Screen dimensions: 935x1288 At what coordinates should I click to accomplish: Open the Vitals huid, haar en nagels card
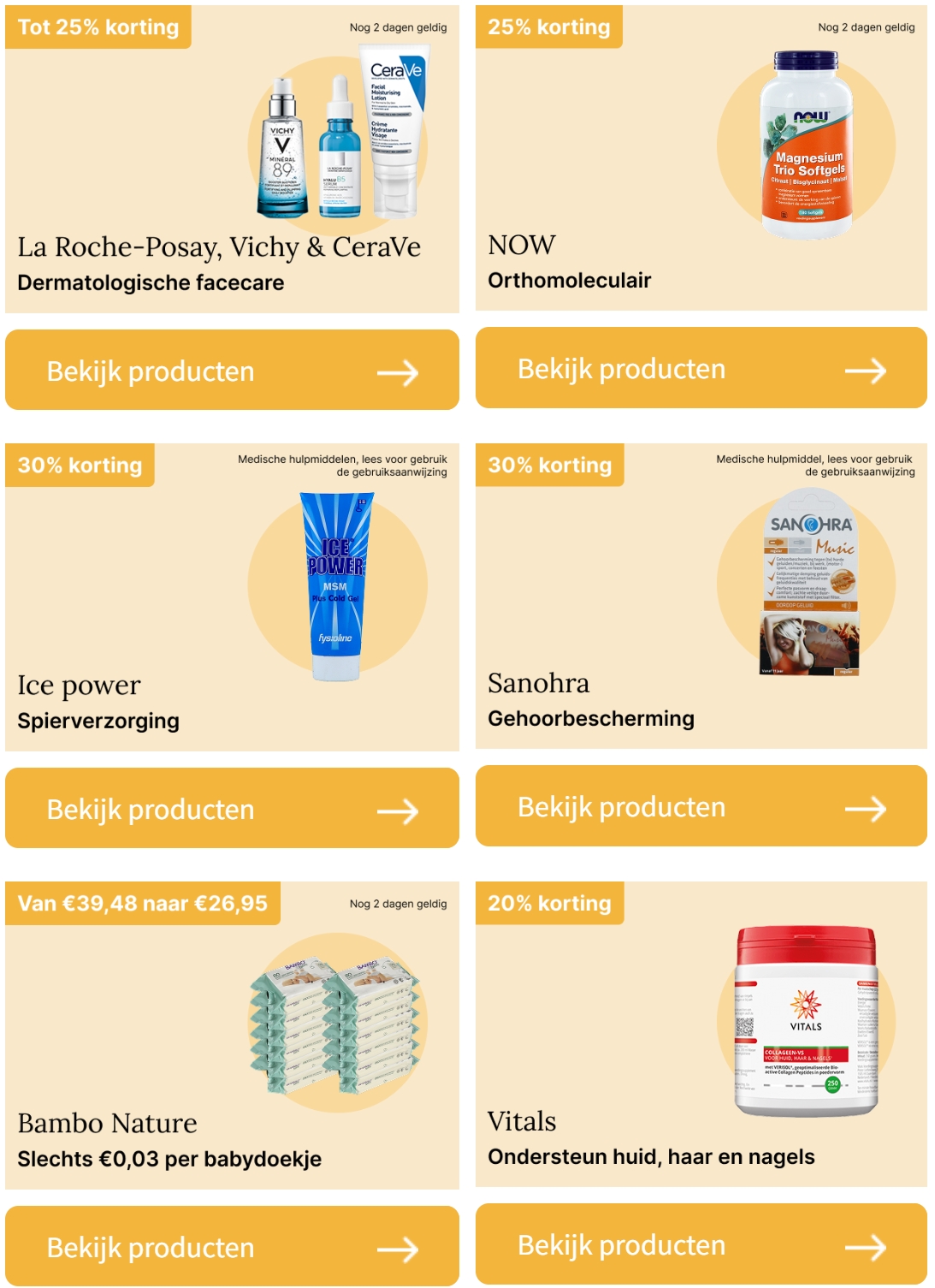point(701,1035)
